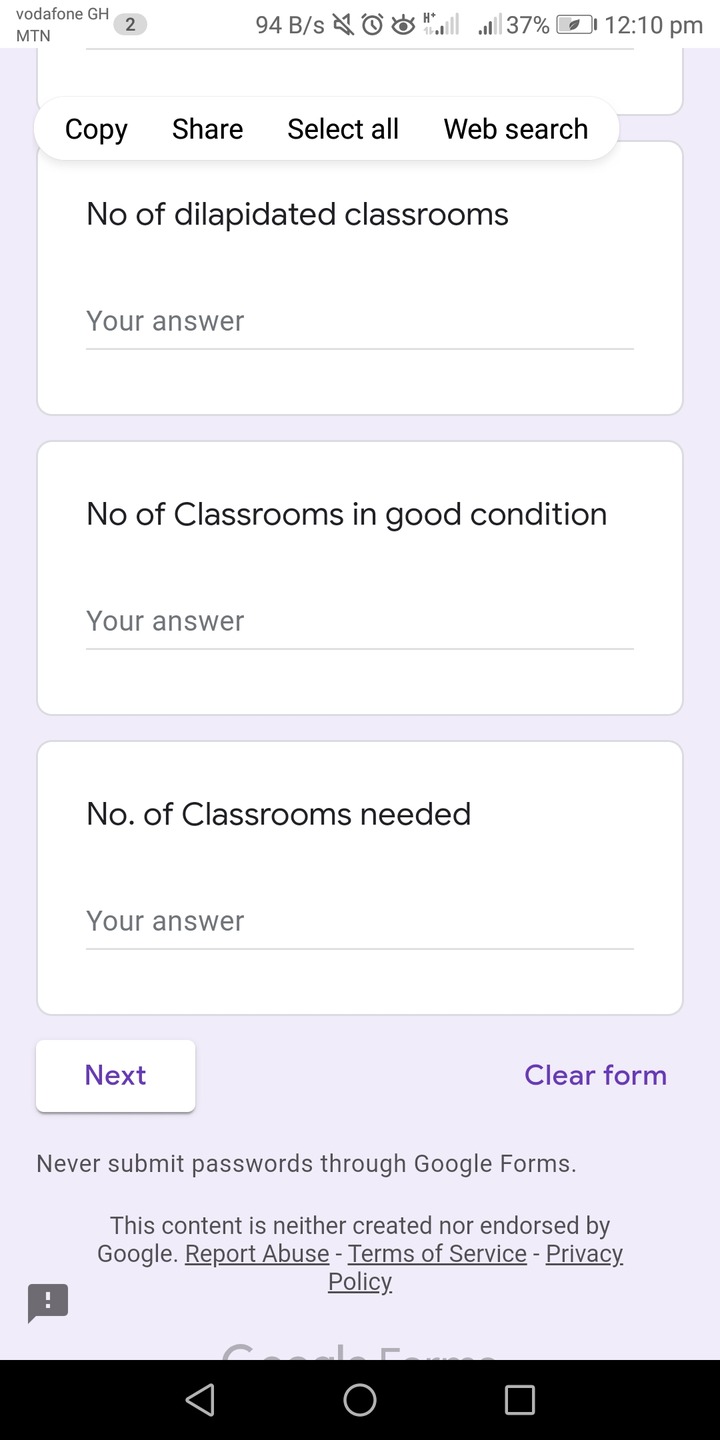Image resolution: width=720 pixels, height=1440 pixels.
Task: Tap Copy in the text selection menu
Action: pyautogui.click(x=96, y=129)
